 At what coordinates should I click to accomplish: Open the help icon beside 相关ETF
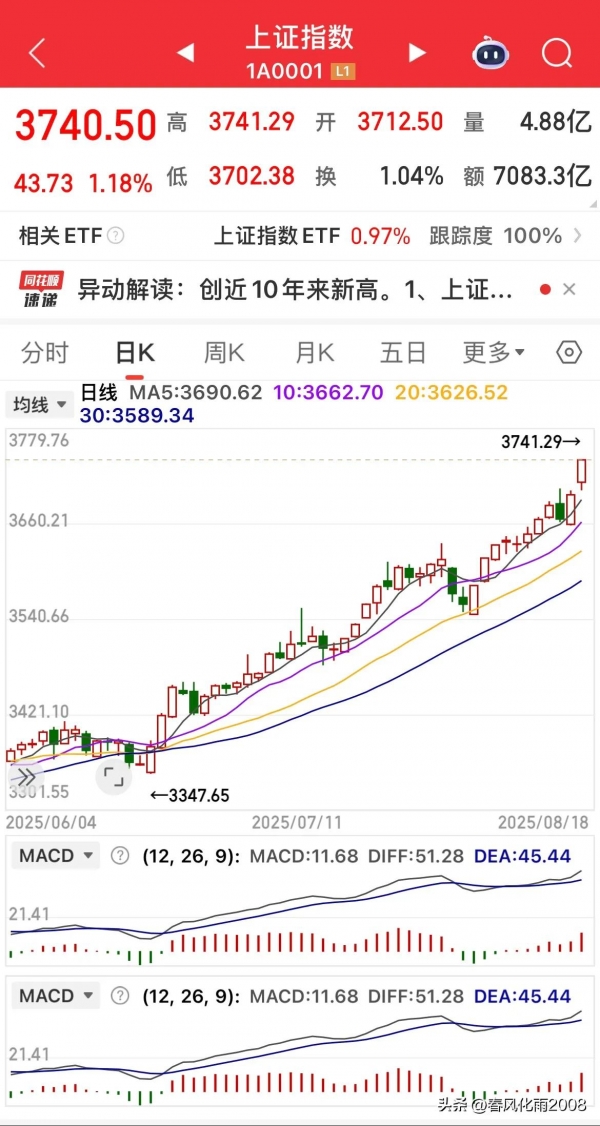tap(115, 235)
